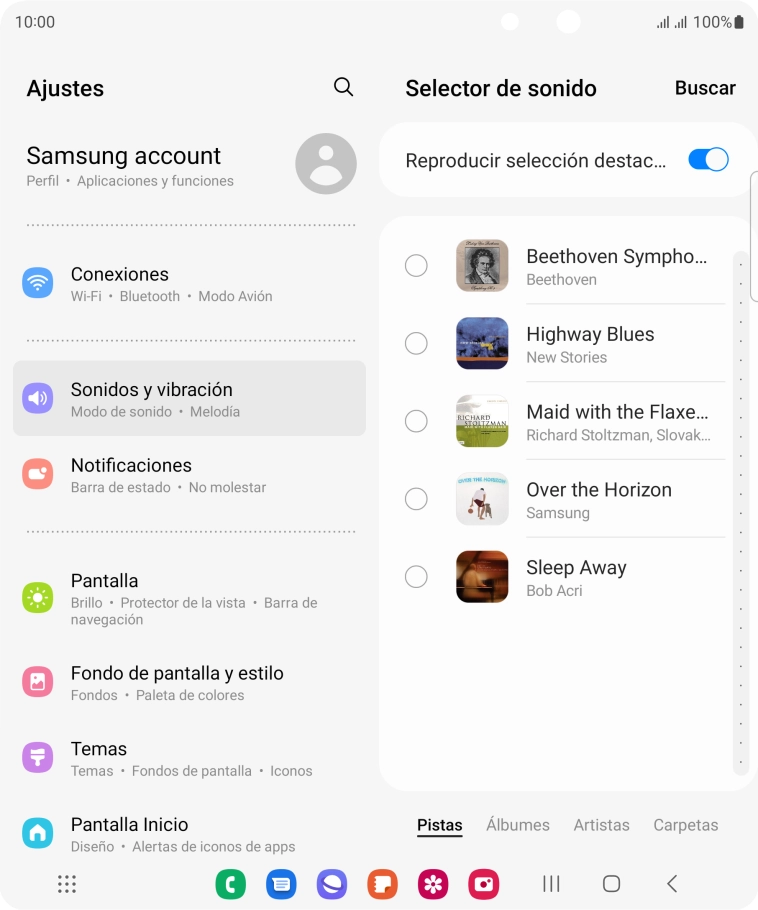Image resolution: width=758 pixels, height=910 pixels.
Task: Disable Reproducir selección destacada
Action: 708,159
